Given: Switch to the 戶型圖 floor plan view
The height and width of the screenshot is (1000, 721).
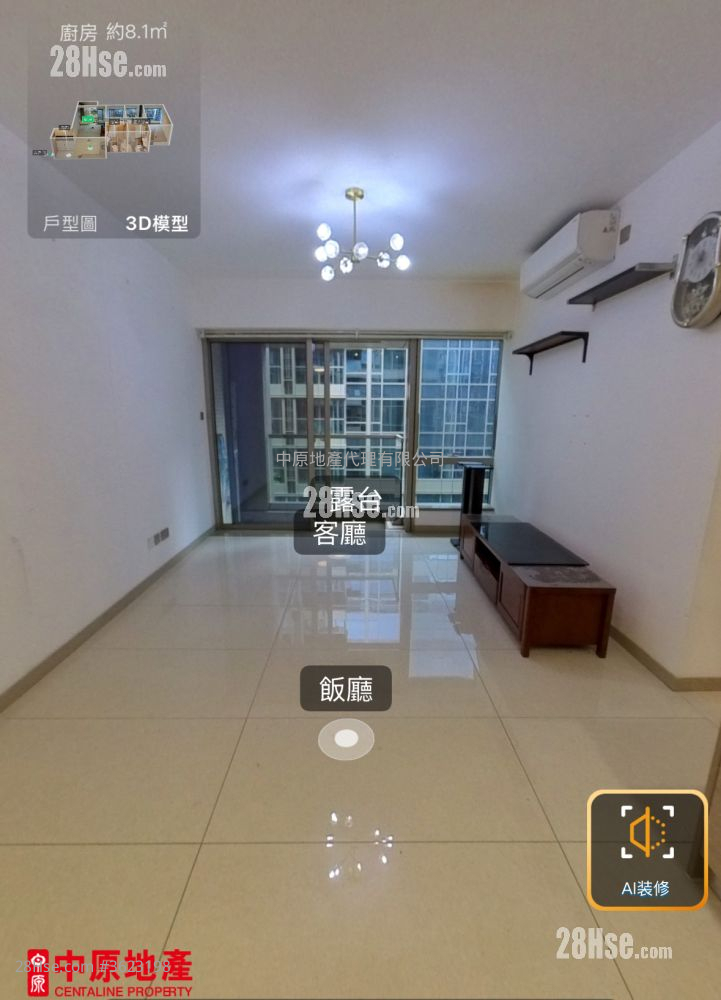Looking at the screenshot, I should click(70, 223).
